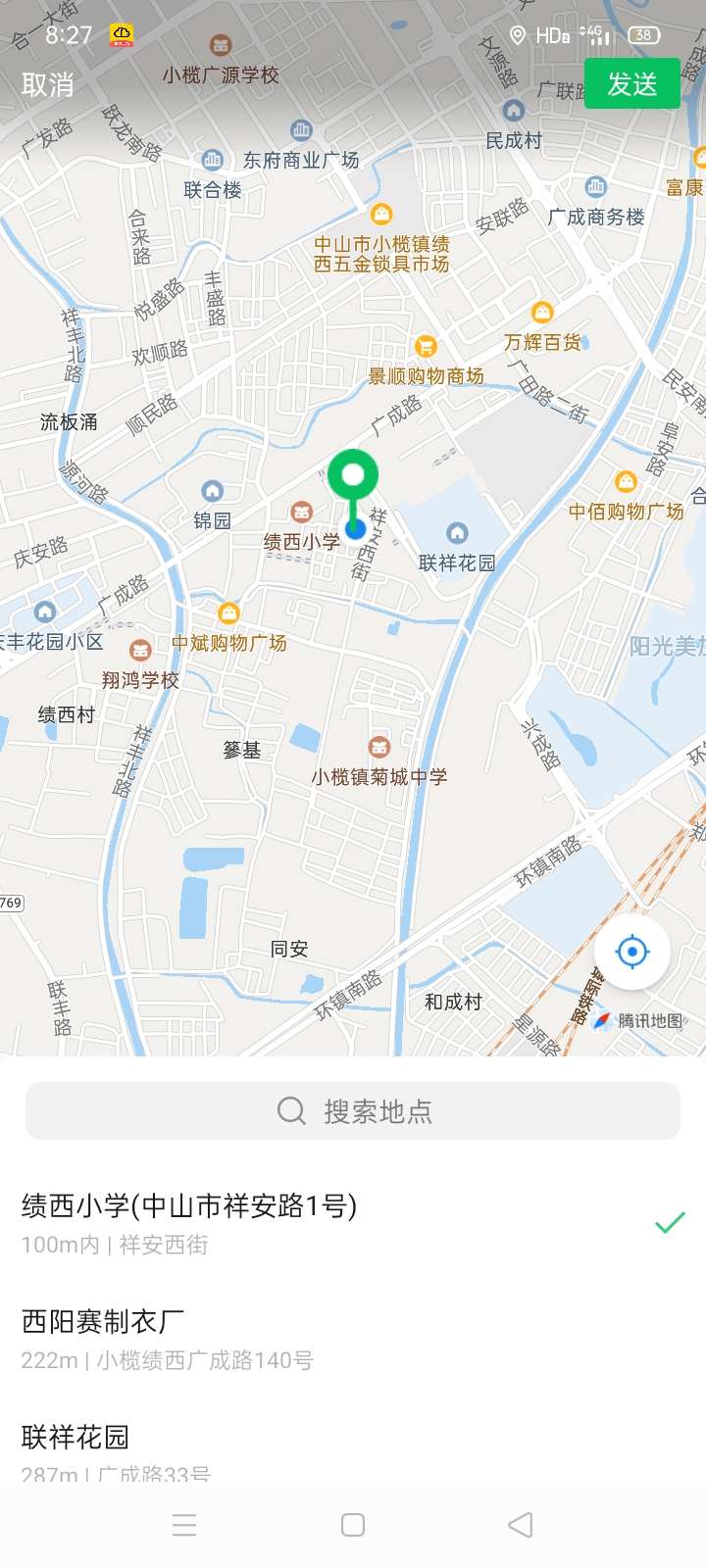Send the selected location with 发送
706x1568 pixels.
click(x=631, y=84)
